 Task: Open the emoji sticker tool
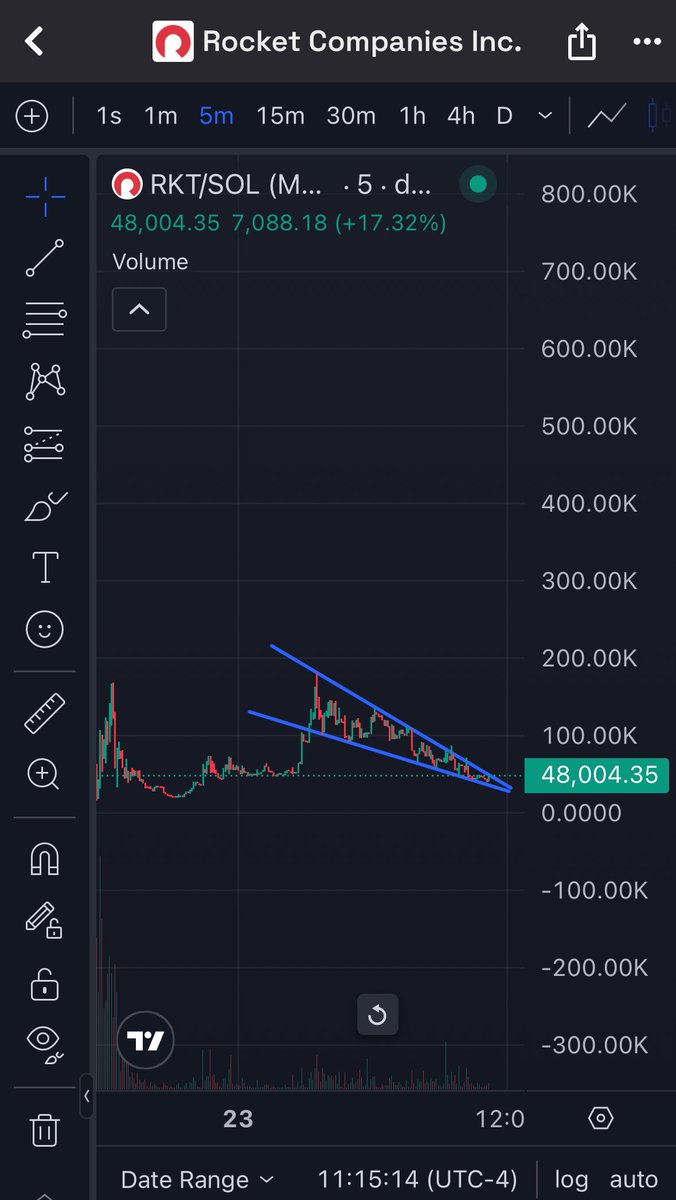point(45,629)
